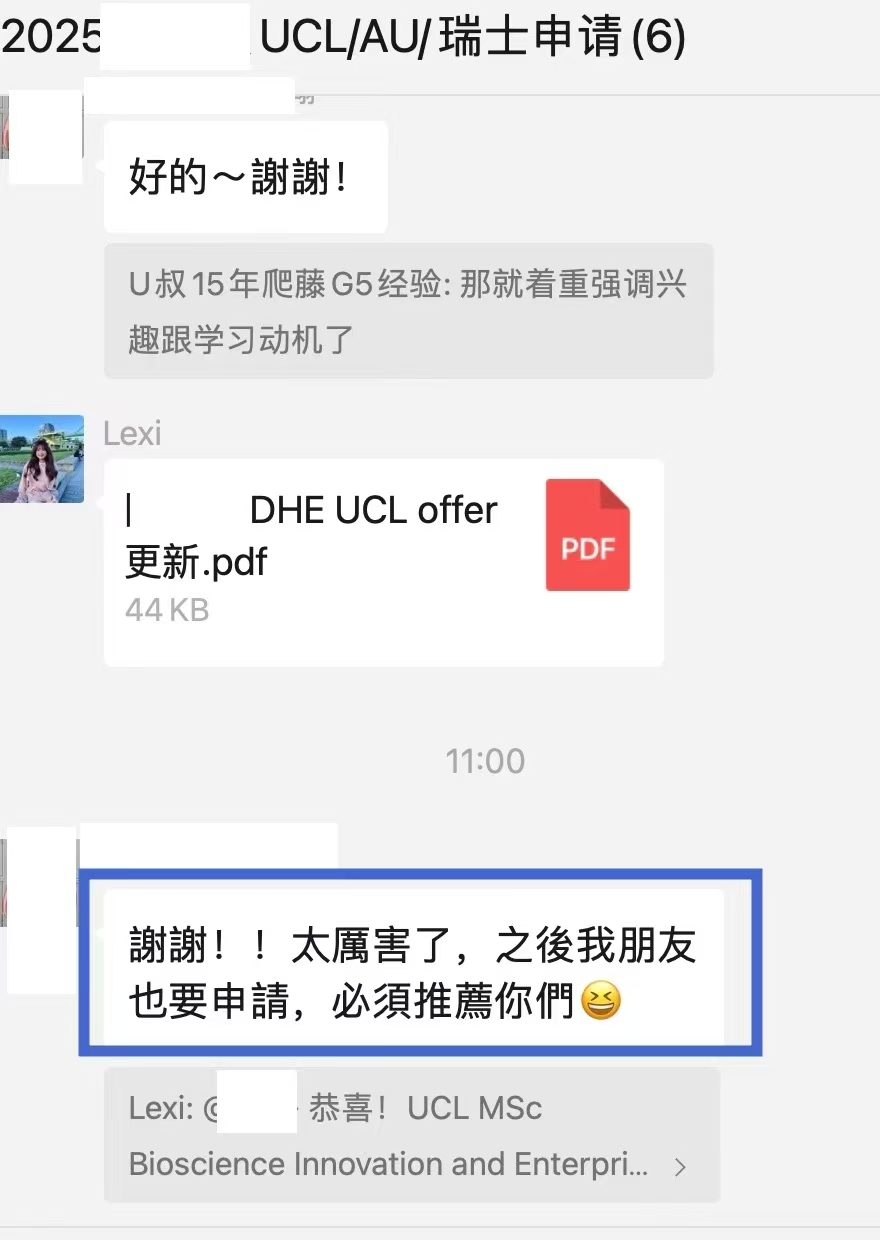Open the DHE UCL offer PDF attachment
This screenshot has width=880, height=1240.
(384, 561)
